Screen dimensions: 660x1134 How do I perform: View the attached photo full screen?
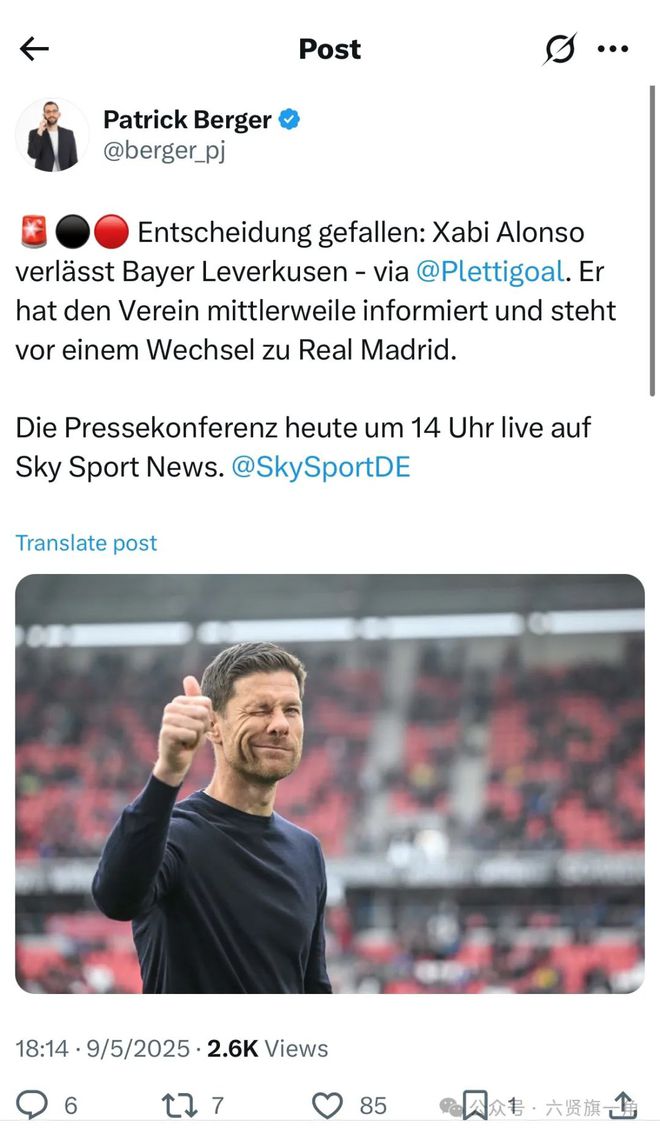click(x=329, y=783)
